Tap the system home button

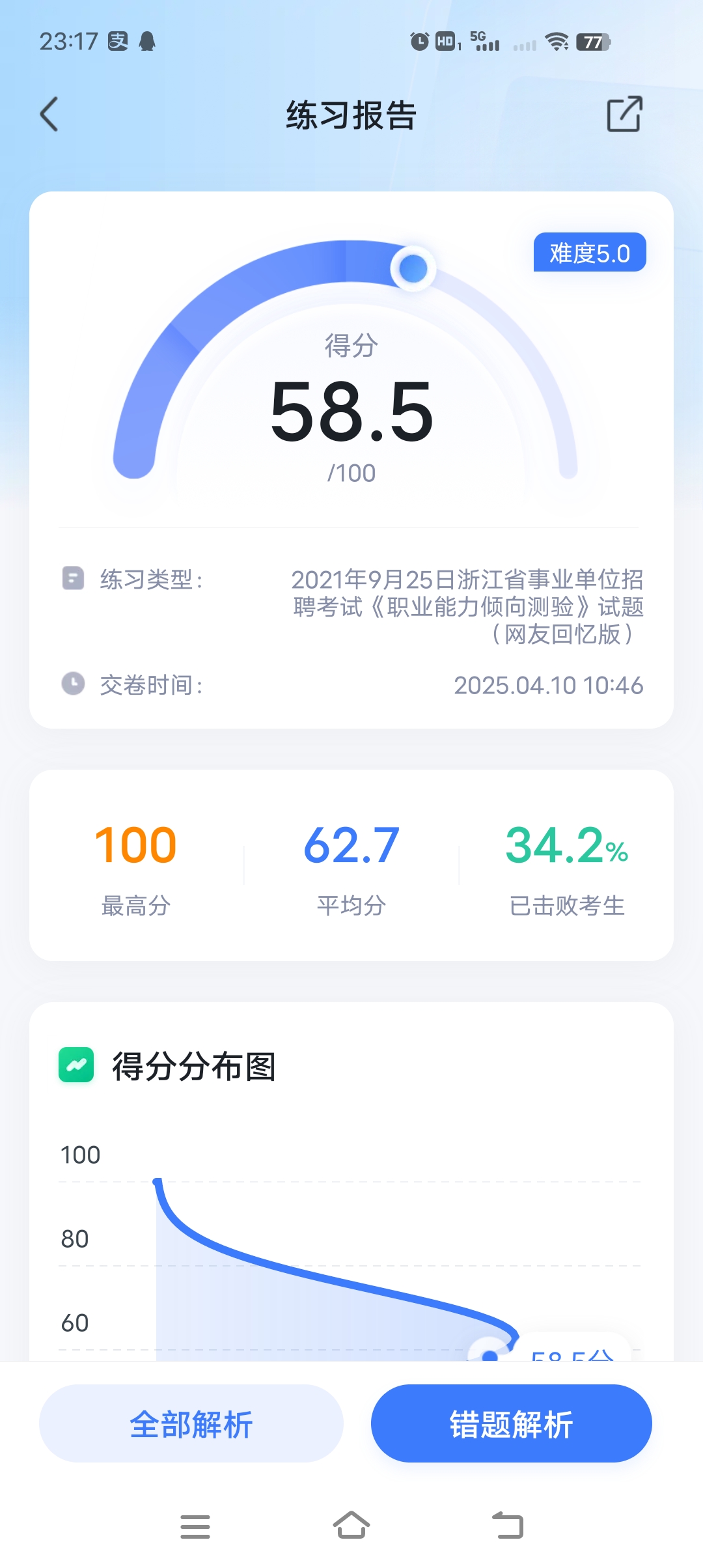[x=351, y=1526]
